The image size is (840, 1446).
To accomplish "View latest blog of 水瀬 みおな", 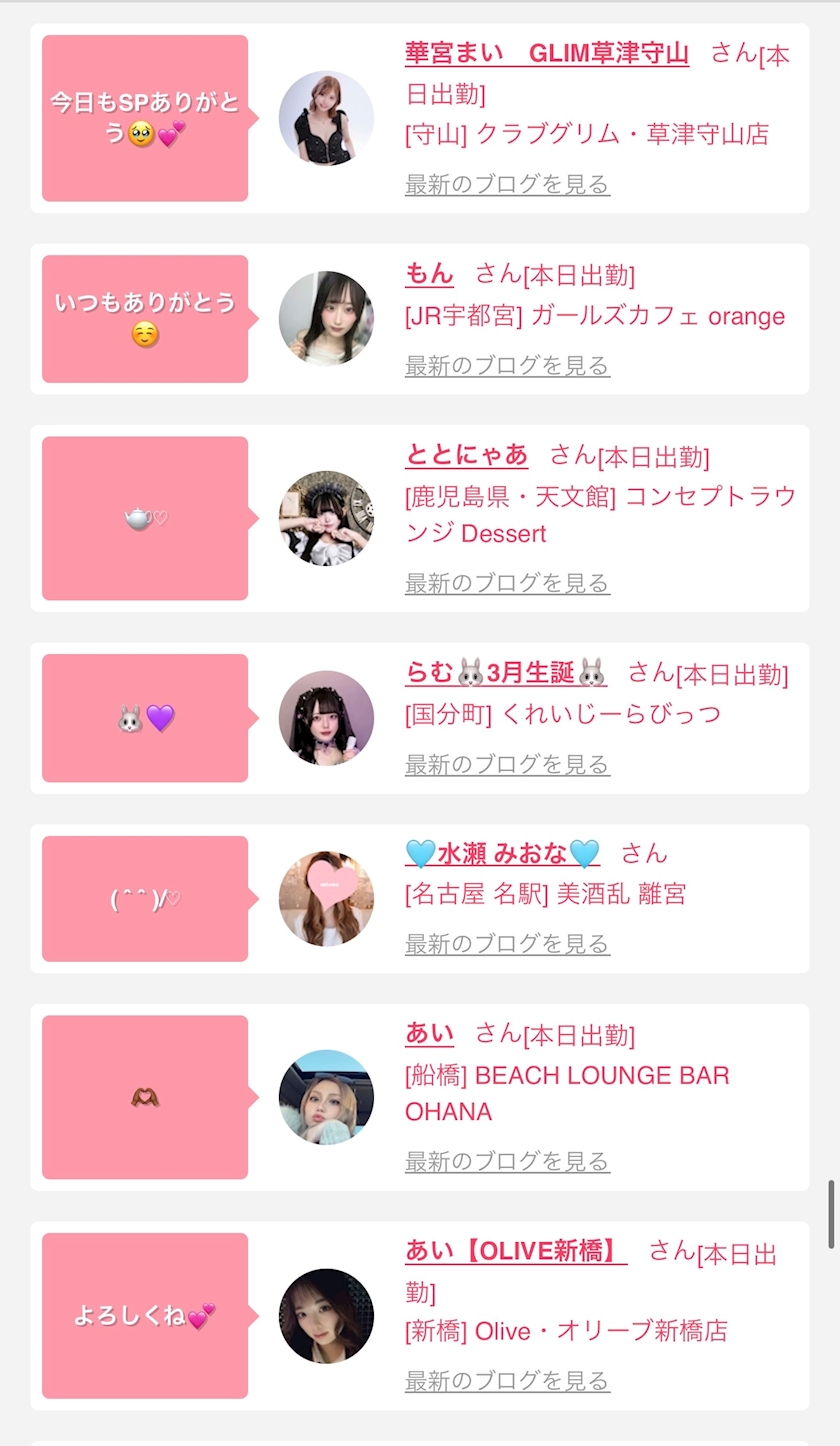I will tap(507, 943).
